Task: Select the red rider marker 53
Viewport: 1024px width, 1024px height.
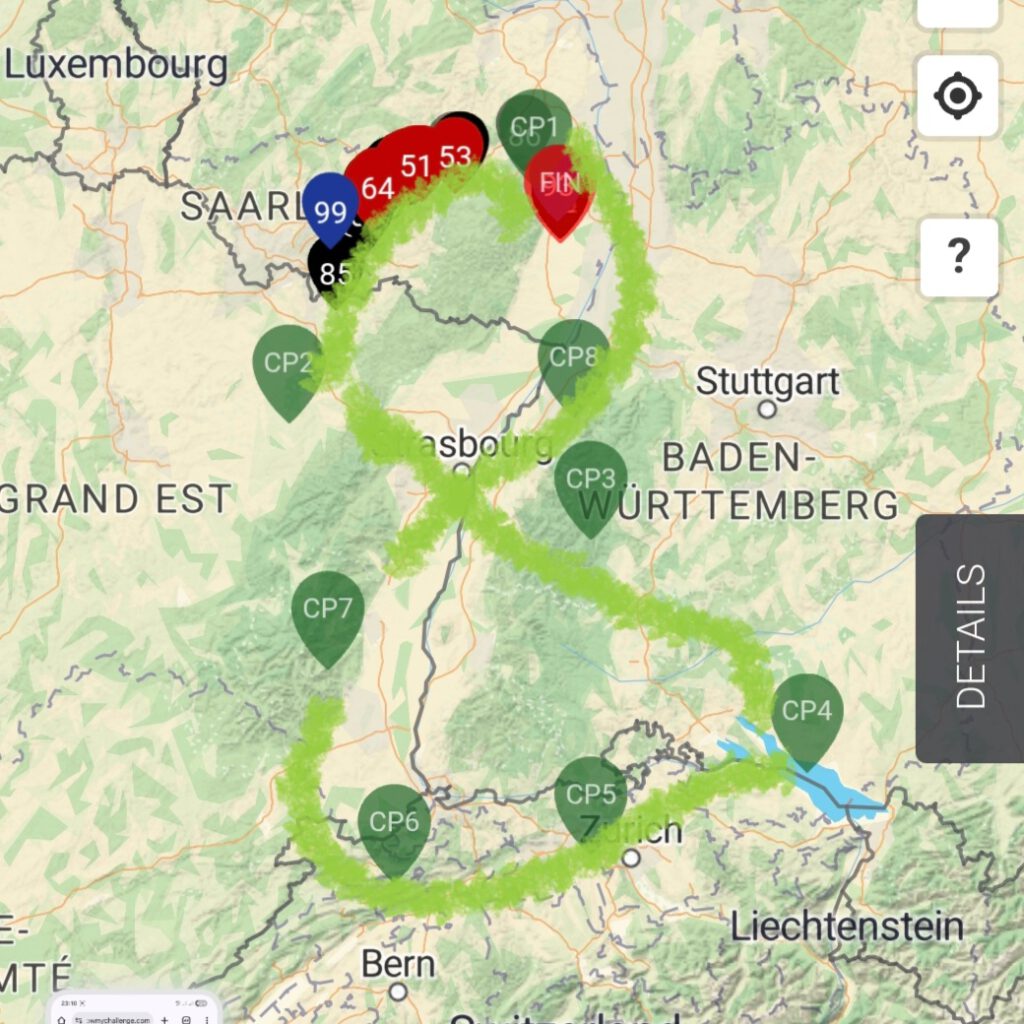Action: click(455, 156)
